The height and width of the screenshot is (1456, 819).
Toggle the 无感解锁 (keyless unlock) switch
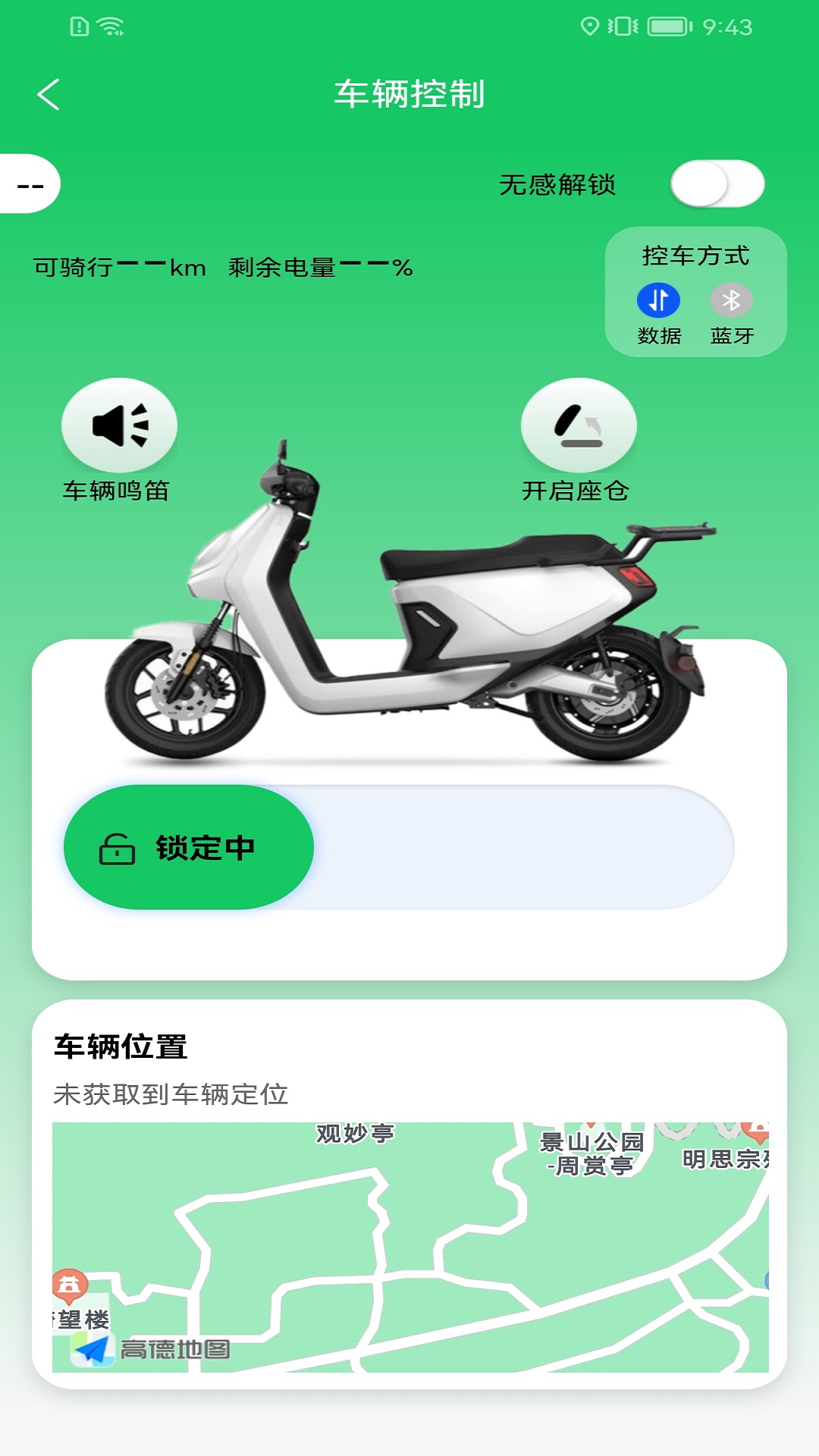pos(717,184)
